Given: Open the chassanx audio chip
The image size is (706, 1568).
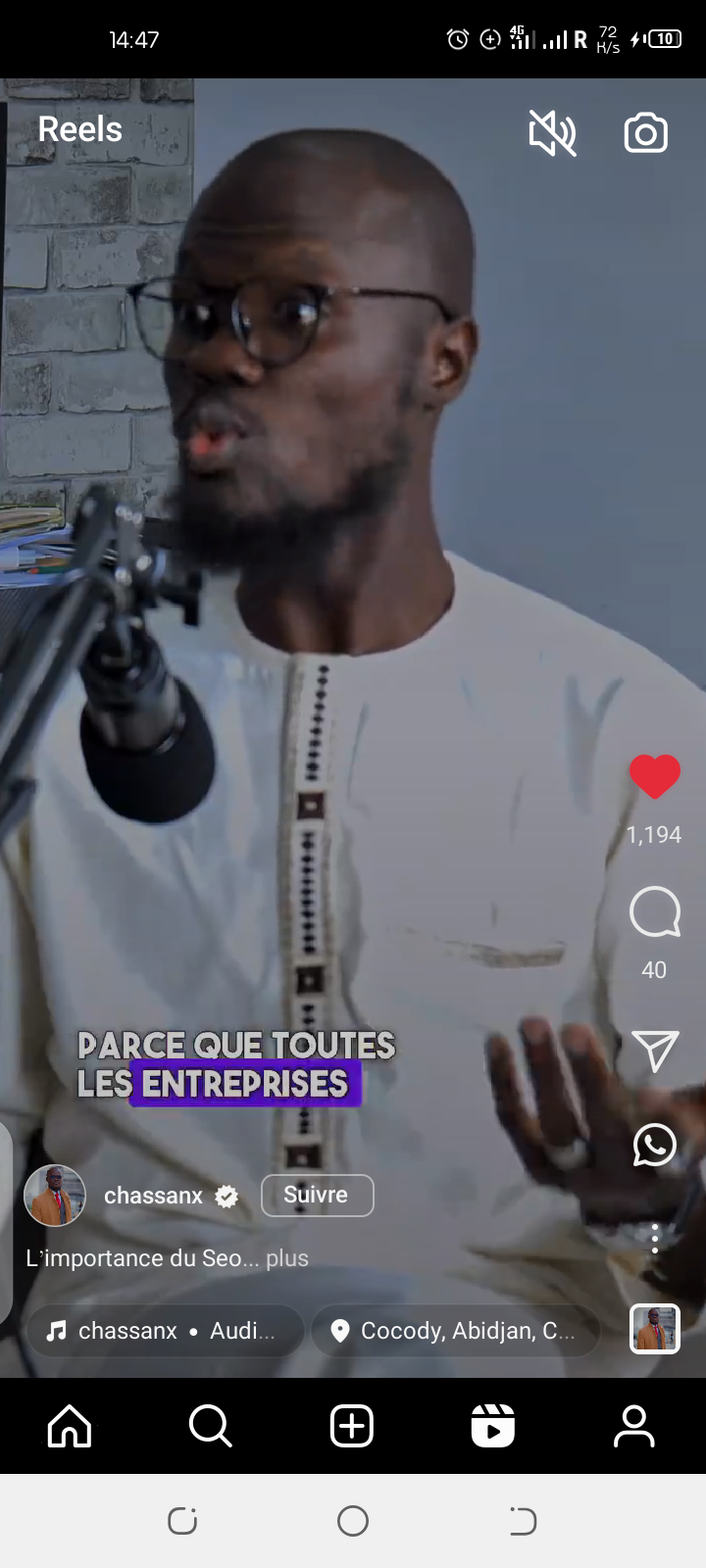Looking at the screenshot, I should point(165,1331).
